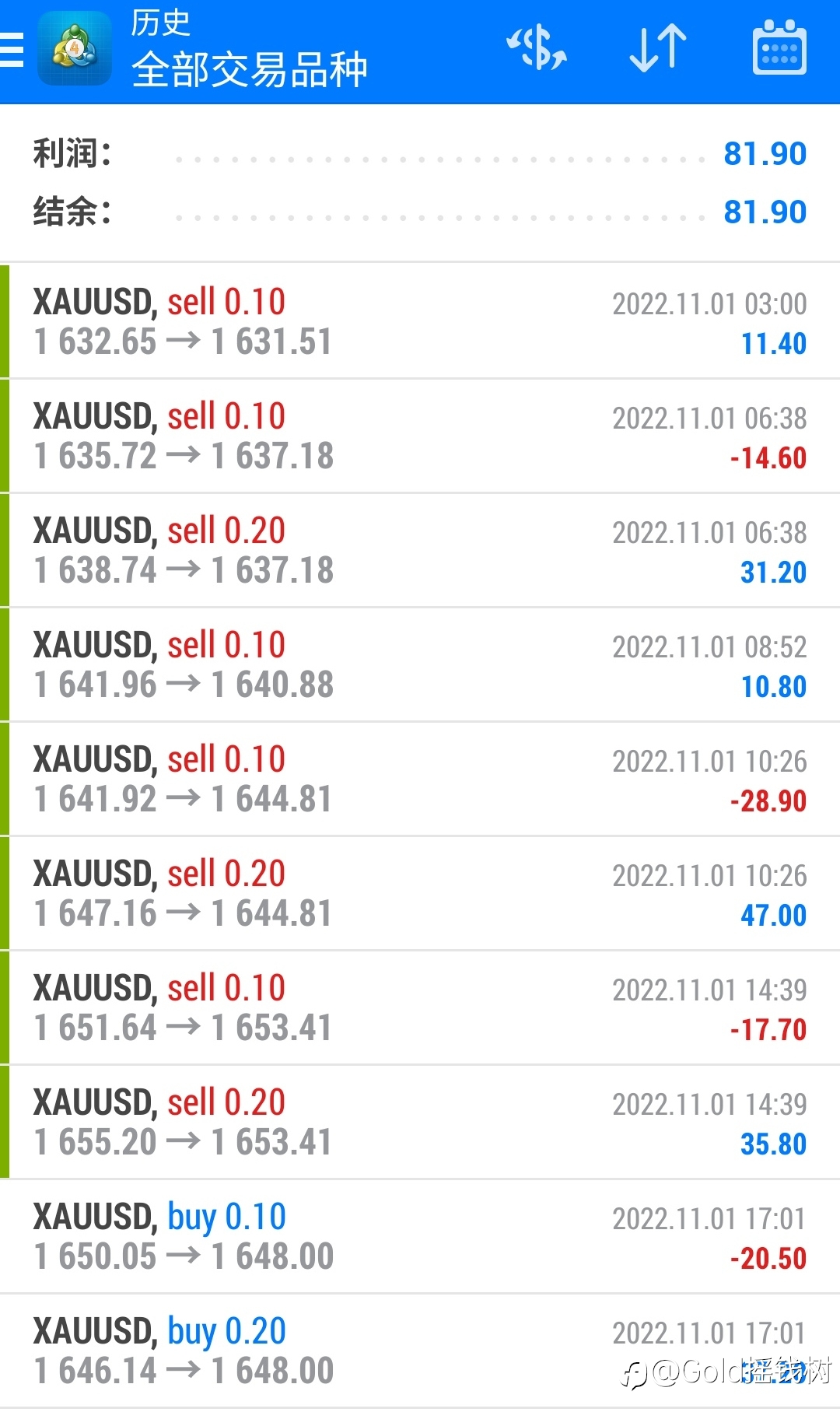
Task: Select the trade with -17.70 loss
Action: [x=420, y=1007]
